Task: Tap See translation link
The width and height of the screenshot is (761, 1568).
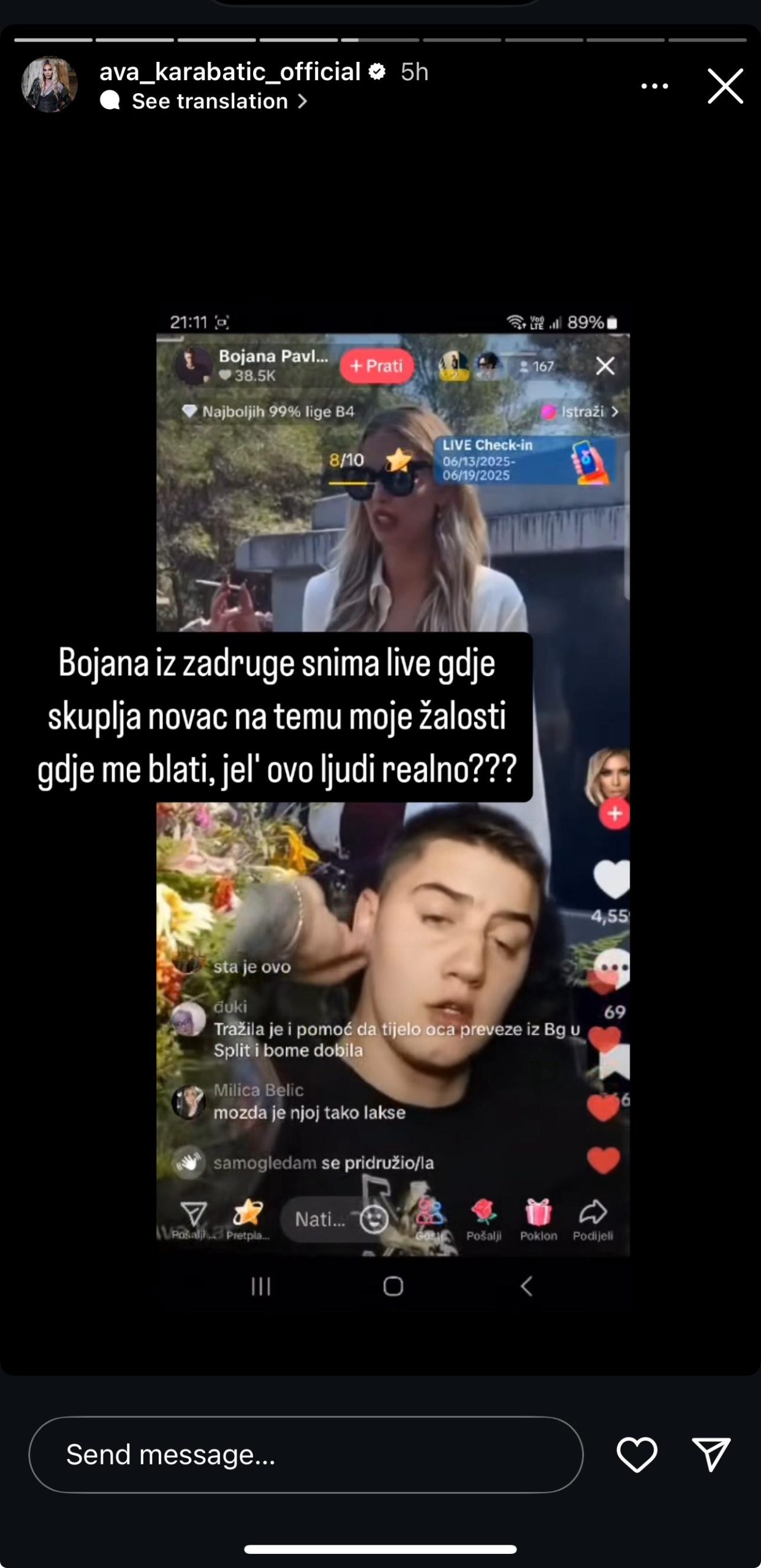Action: point(210,101)
